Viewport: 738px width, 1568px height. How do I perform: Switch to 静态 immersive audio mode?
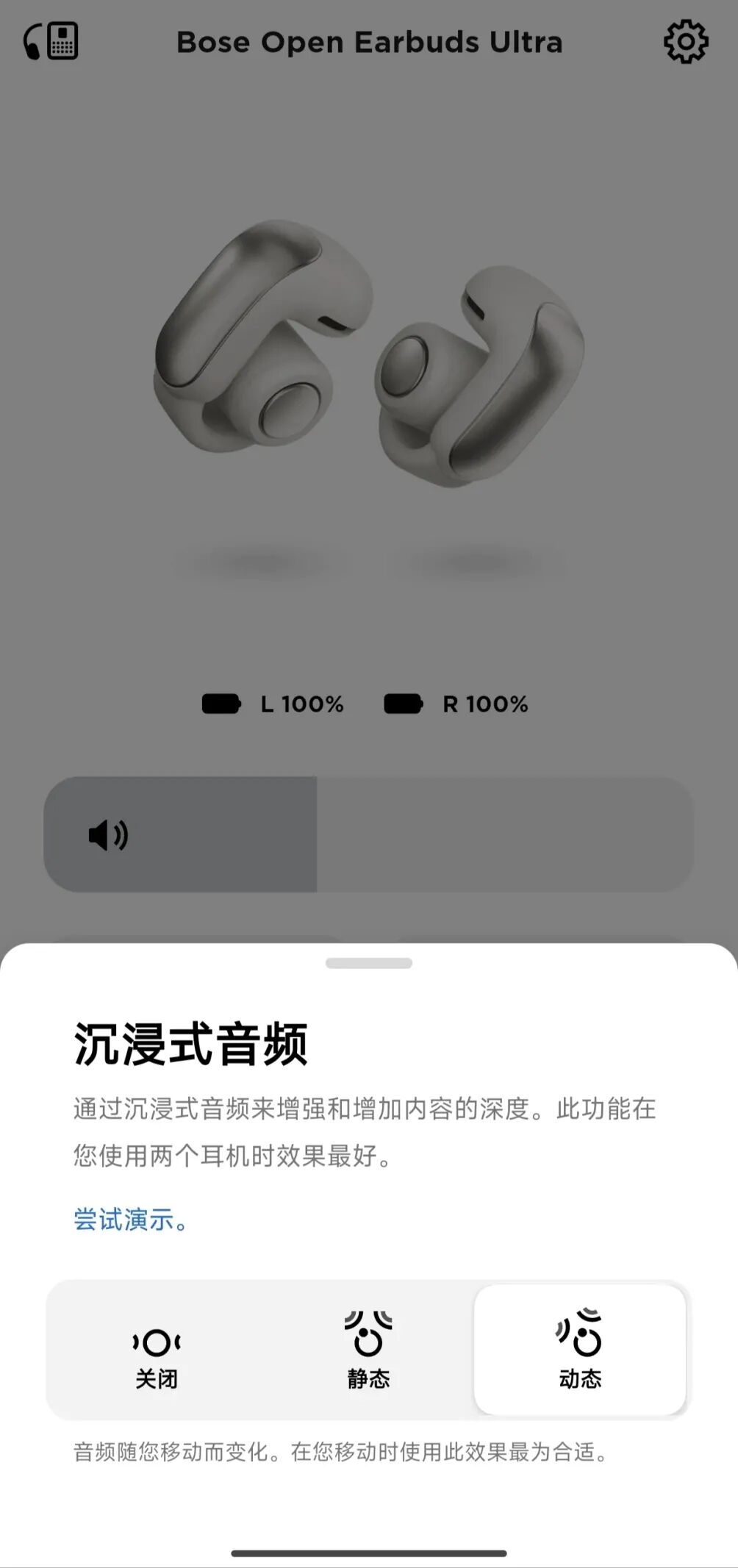tap(368, 1357)
